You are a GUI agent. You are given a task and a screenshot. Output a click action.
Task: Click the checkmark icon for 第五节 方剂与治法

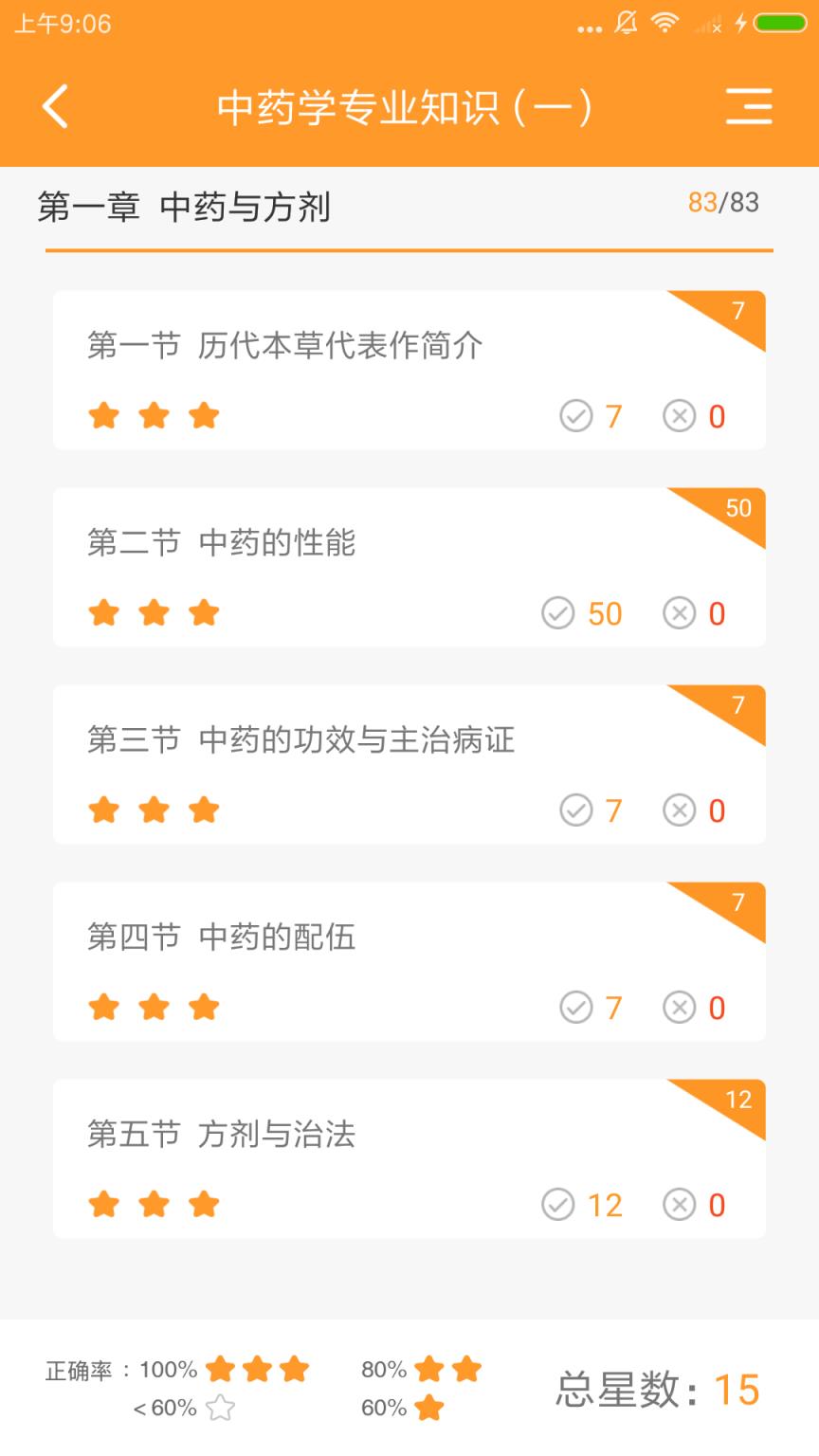tap(558, 1205)
